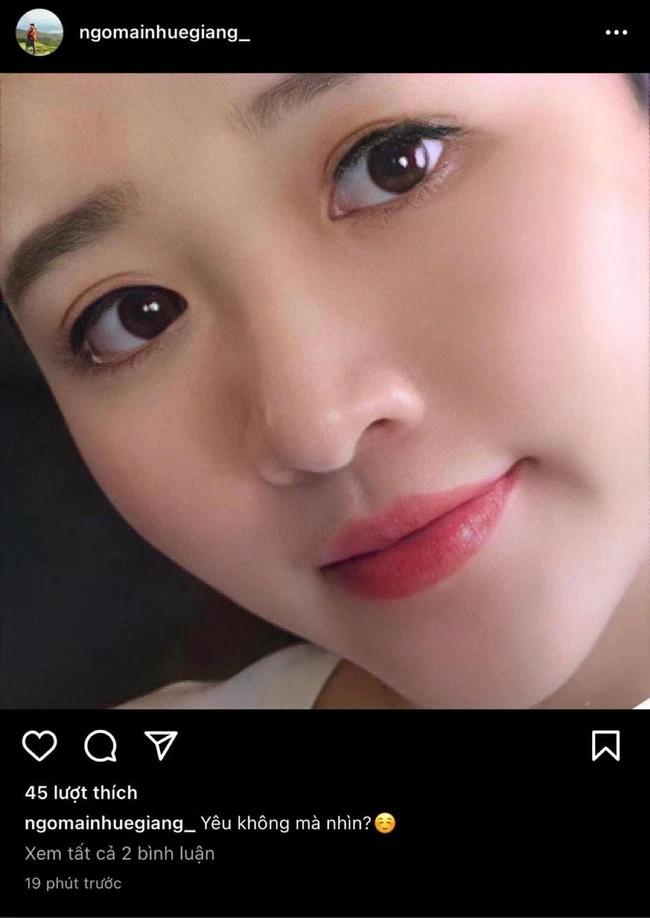Open Xem tất cả 2 bình luận
Image resolution: width=650 pixels, height=918 pixels.
tap(120, 853)
